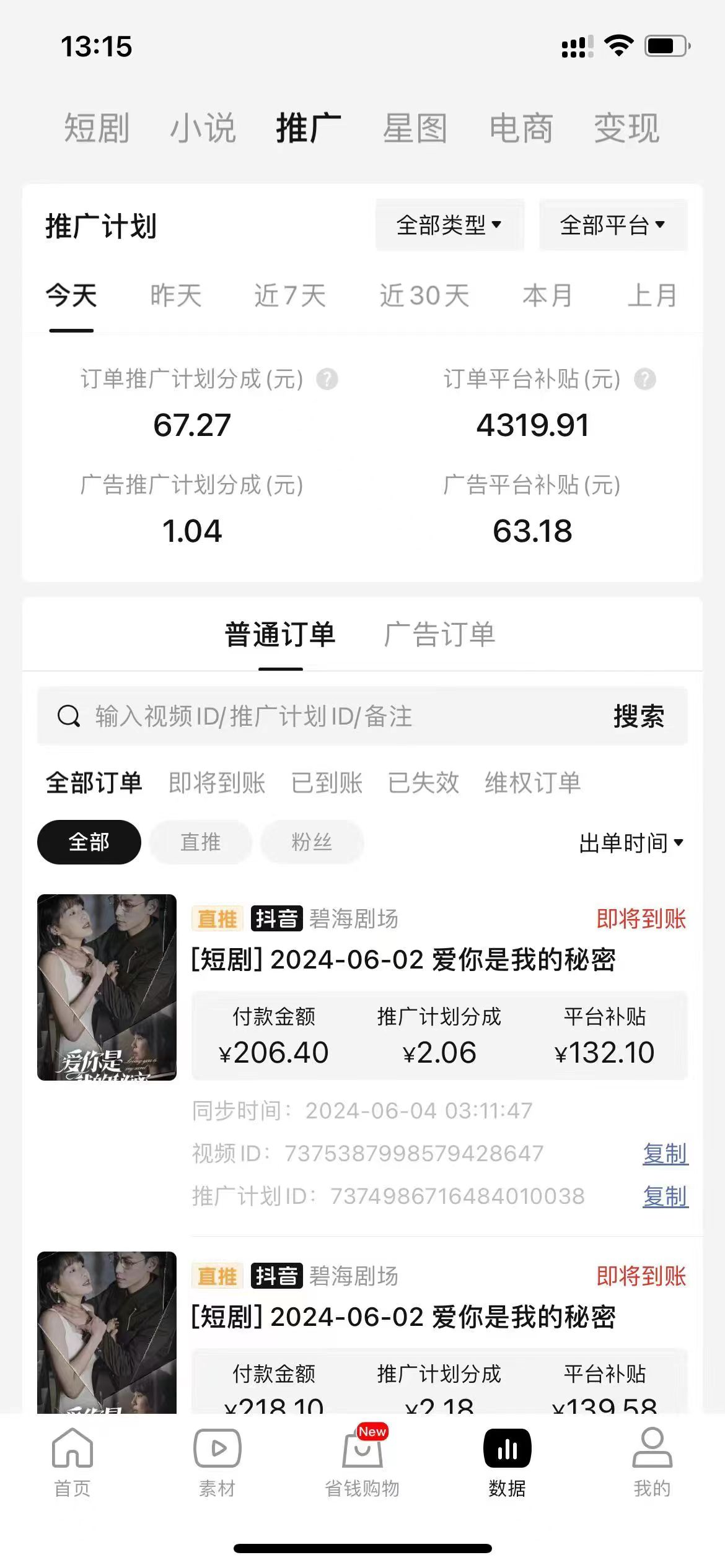The height and width of the screenshot is (1568, 725).
Task: Switch to the 短剧 top tab
Action: [x=97, y=128]
